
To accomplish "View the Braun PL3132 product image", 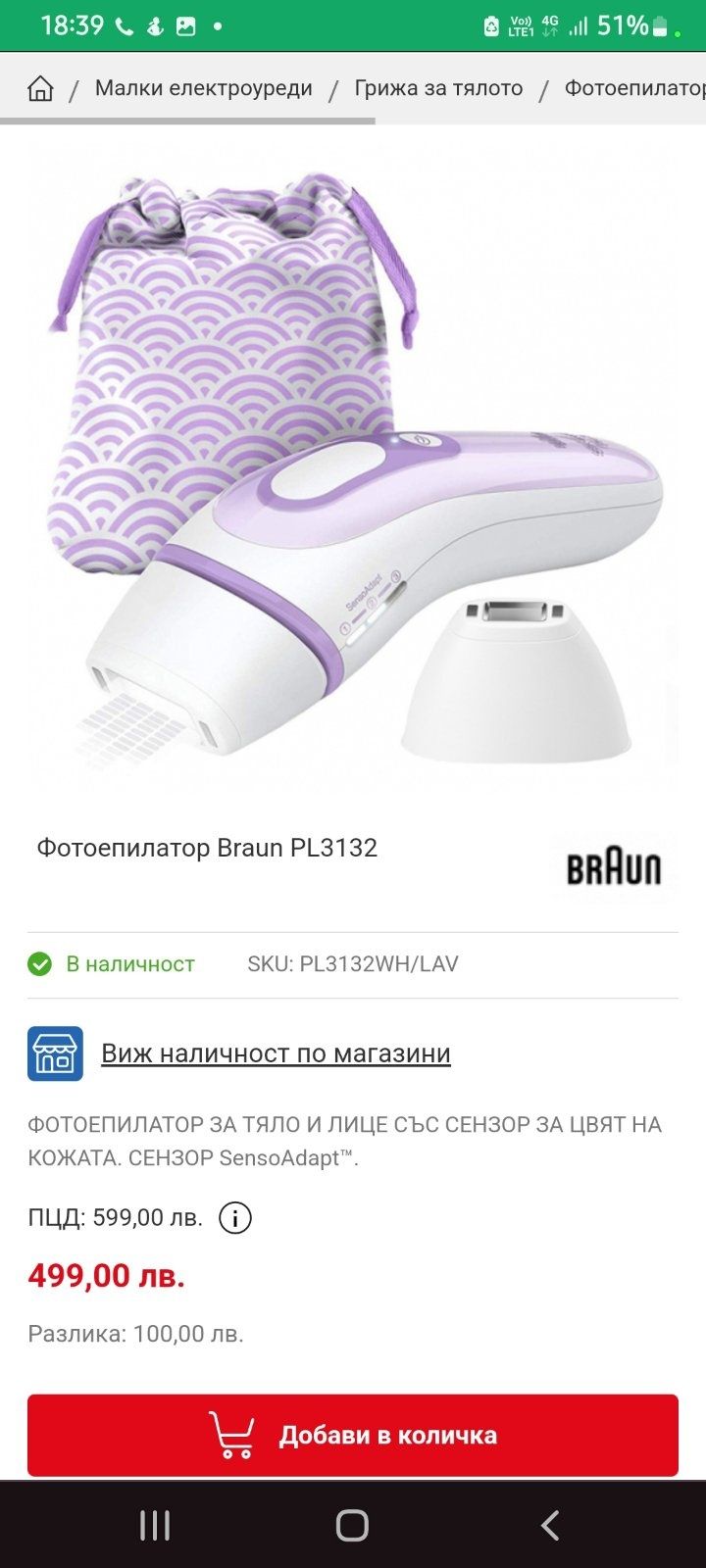I will tap(353, 467).
